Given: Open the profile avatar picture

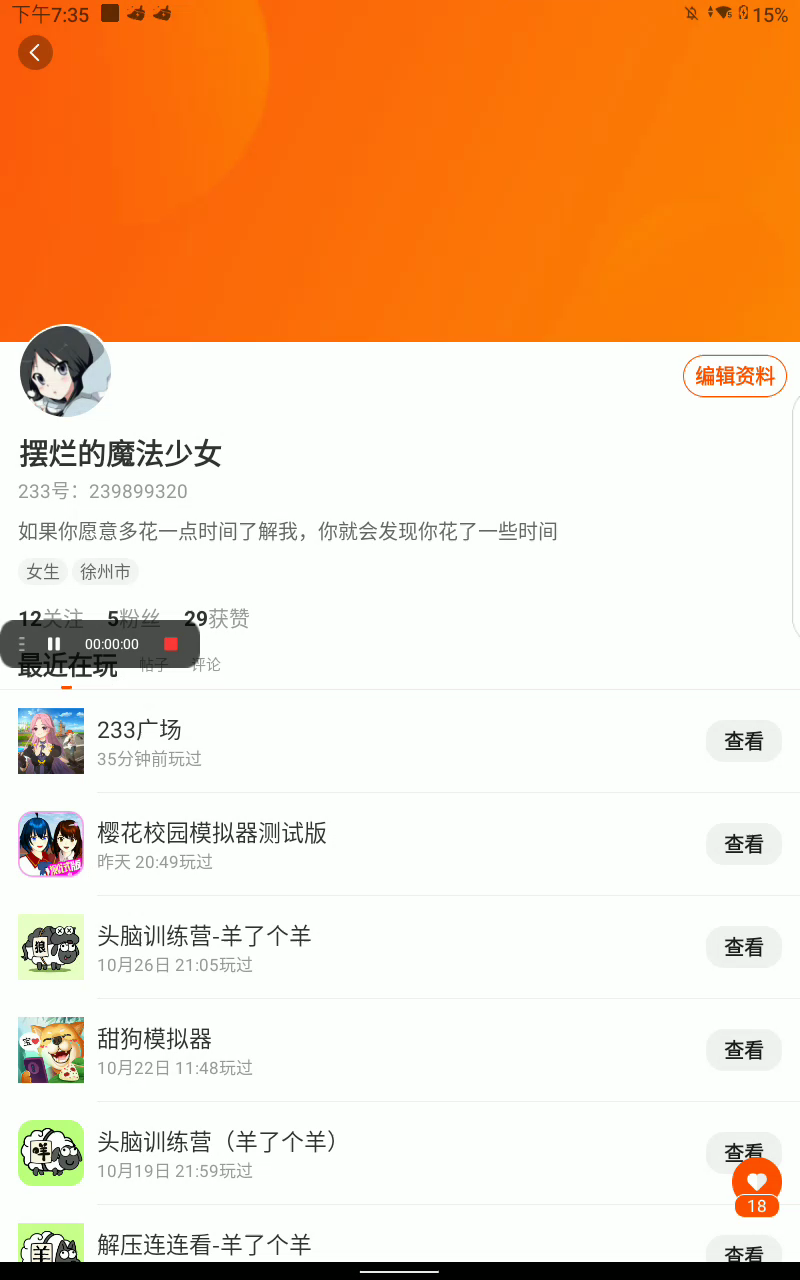Looking at the screenshot, I should click(x=65, y=371).
